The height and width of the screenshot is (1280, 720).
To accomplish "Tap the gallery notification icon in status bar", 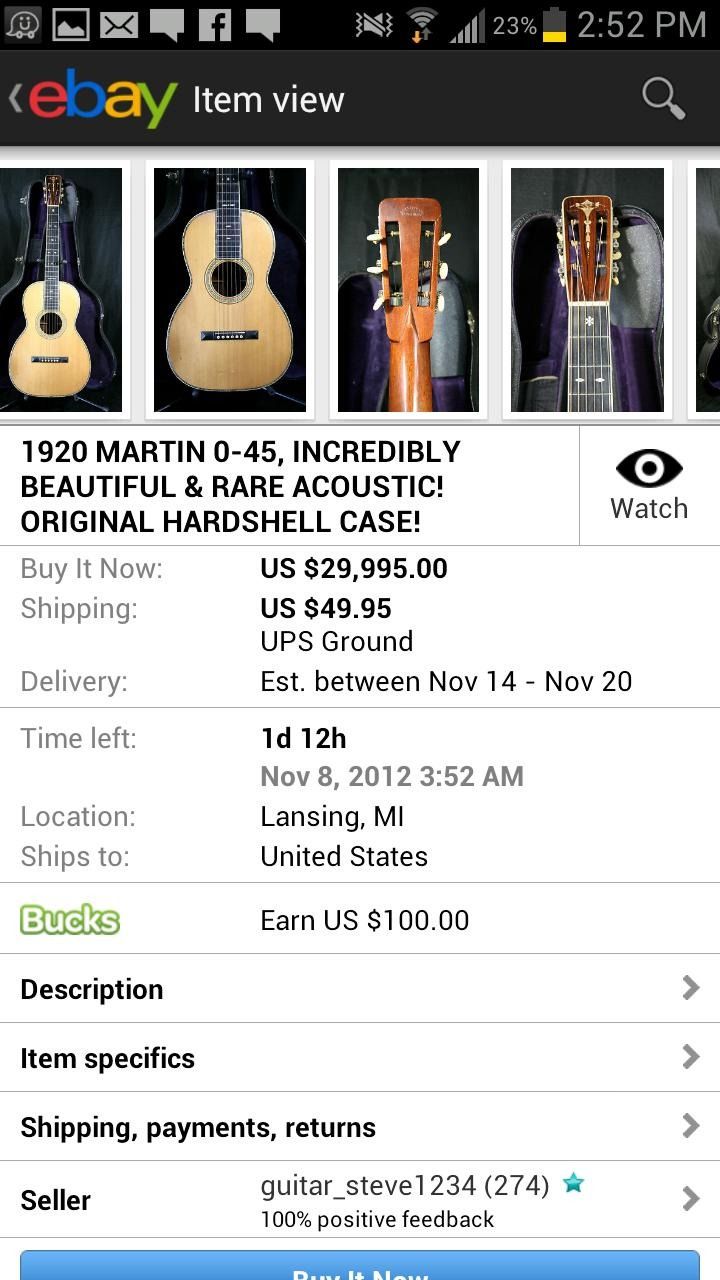I will (70, 22).
